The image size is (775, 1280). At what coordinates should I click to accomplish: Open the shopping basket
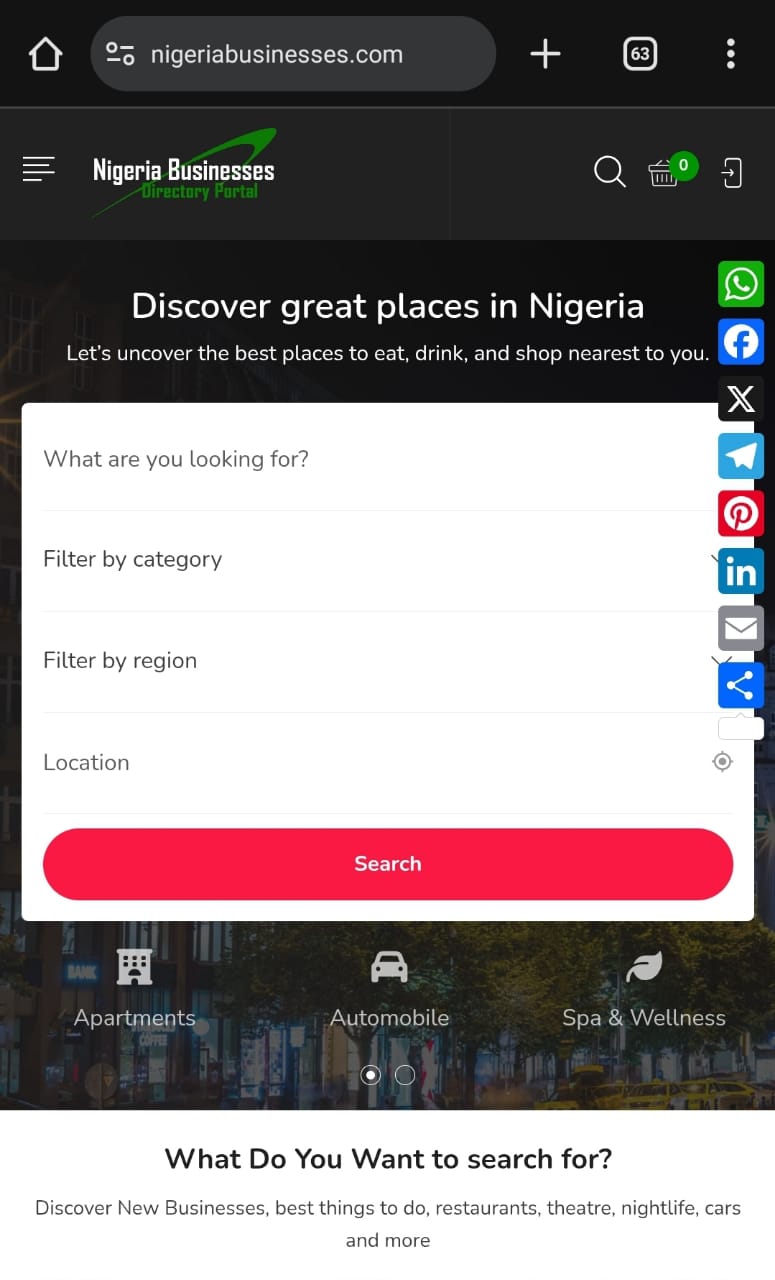[664, 173]
